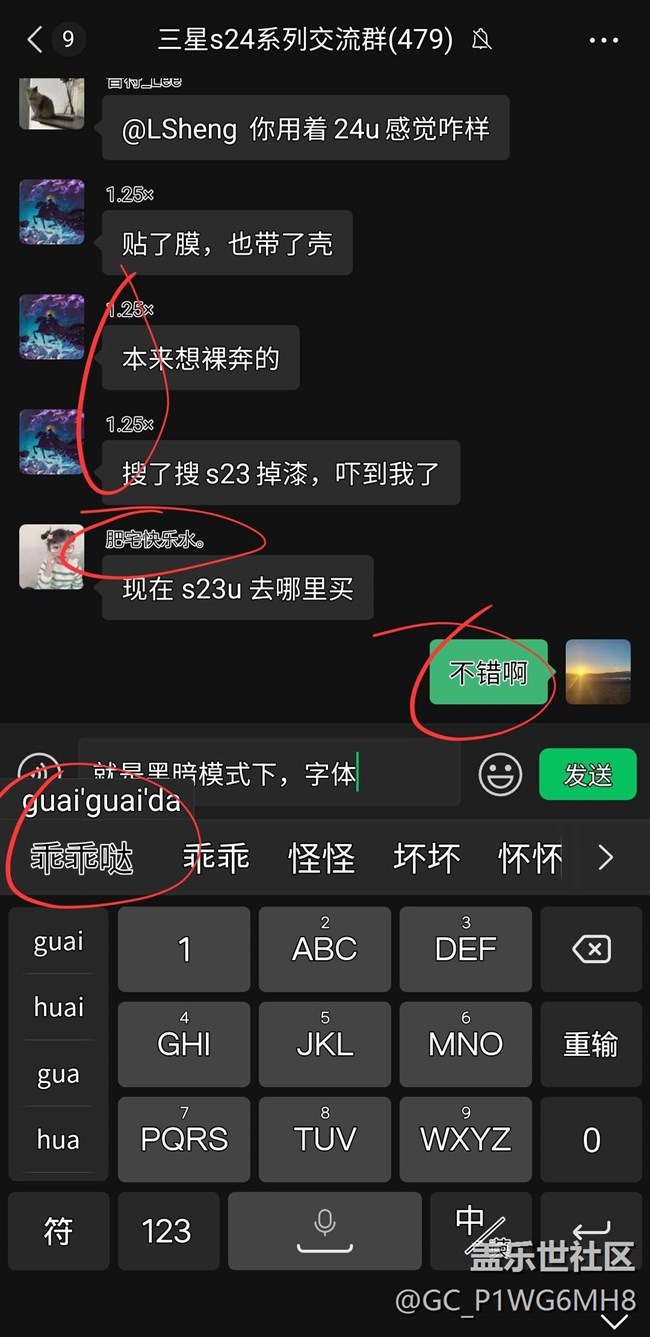Choose the candidate 怪怪
650x1337 pixels.
321,857
